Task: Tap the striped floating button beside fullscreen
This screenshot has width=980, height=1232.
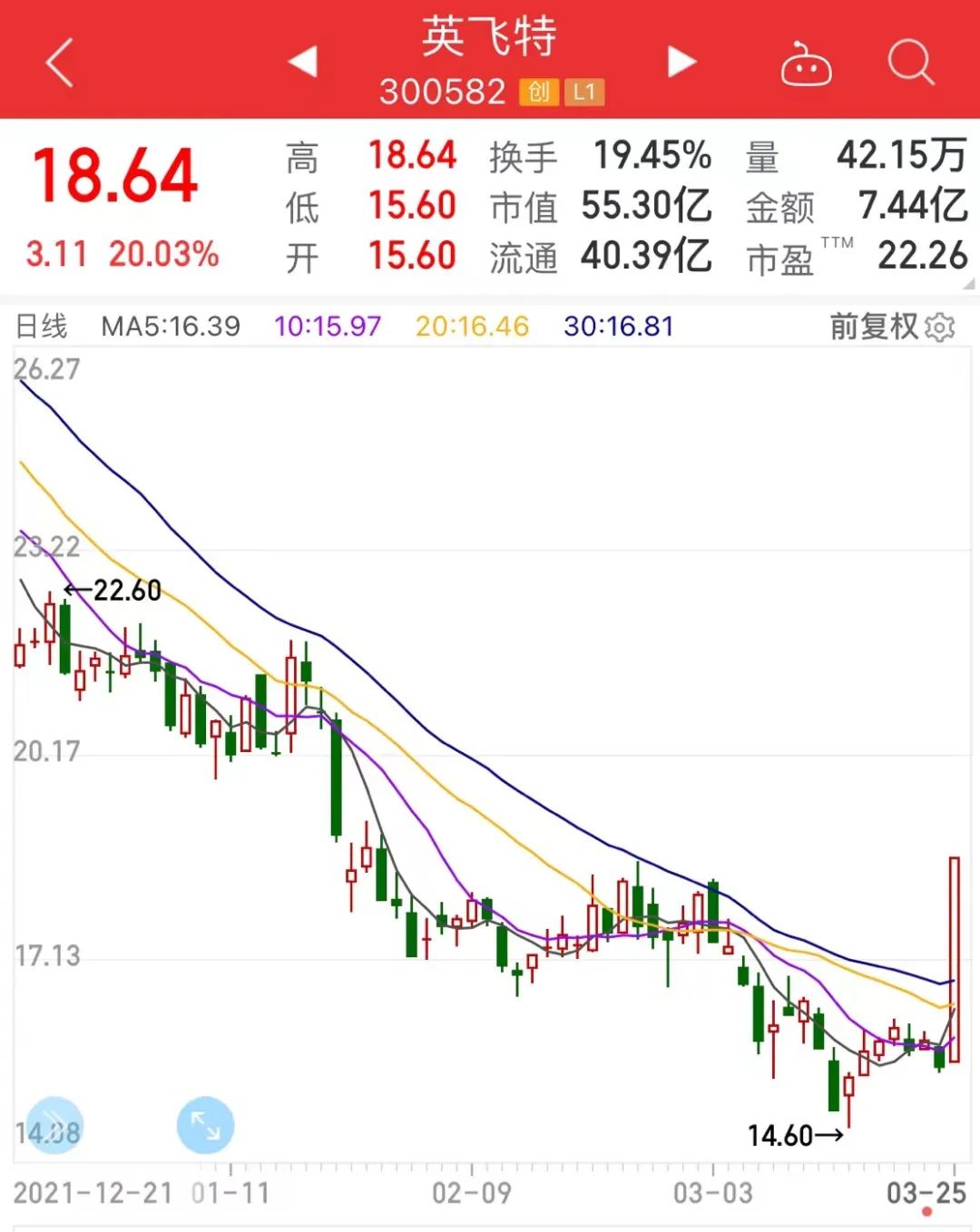Action: click(x=54, y=1126)
